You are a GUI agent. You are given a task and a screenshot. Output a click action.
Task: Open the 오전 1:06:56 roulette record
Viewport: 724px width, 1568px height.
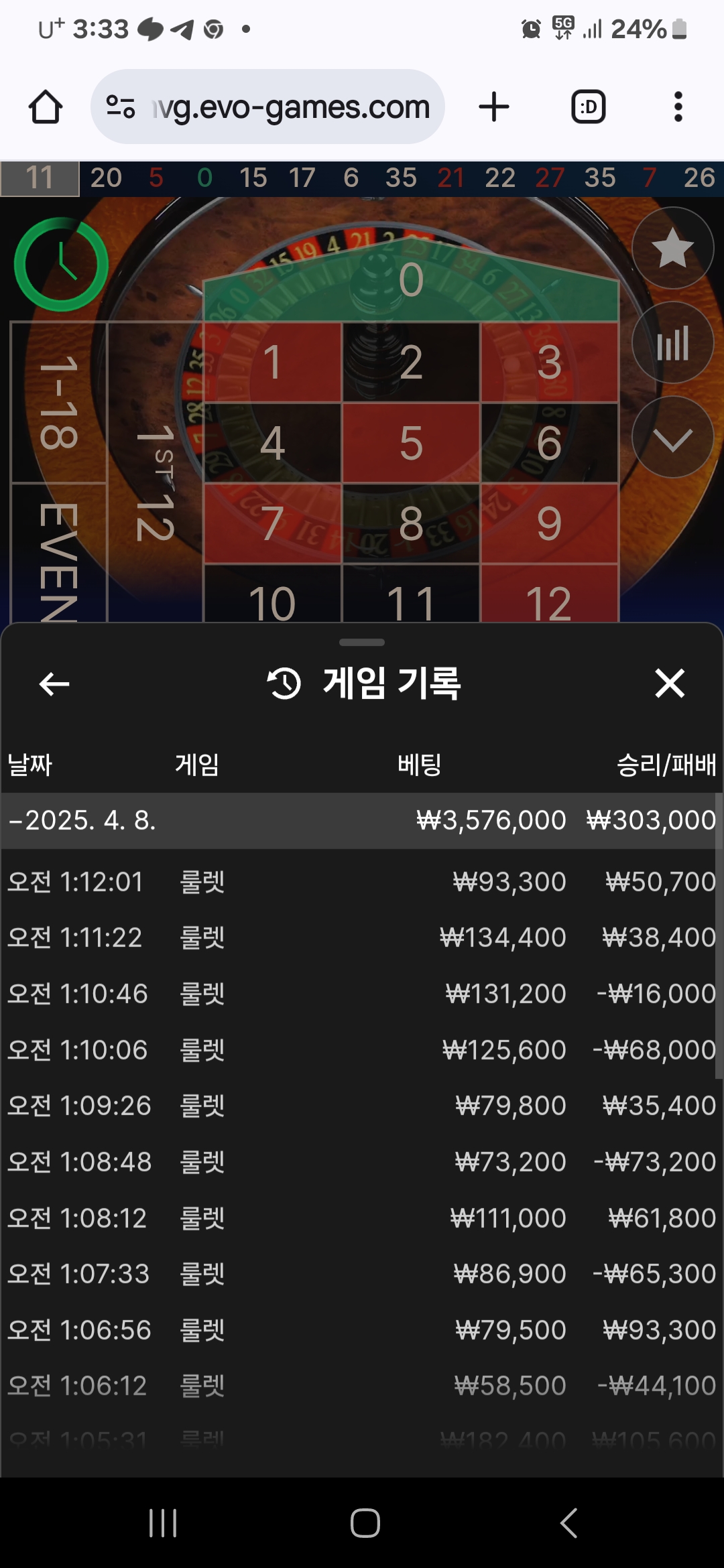362,1329
